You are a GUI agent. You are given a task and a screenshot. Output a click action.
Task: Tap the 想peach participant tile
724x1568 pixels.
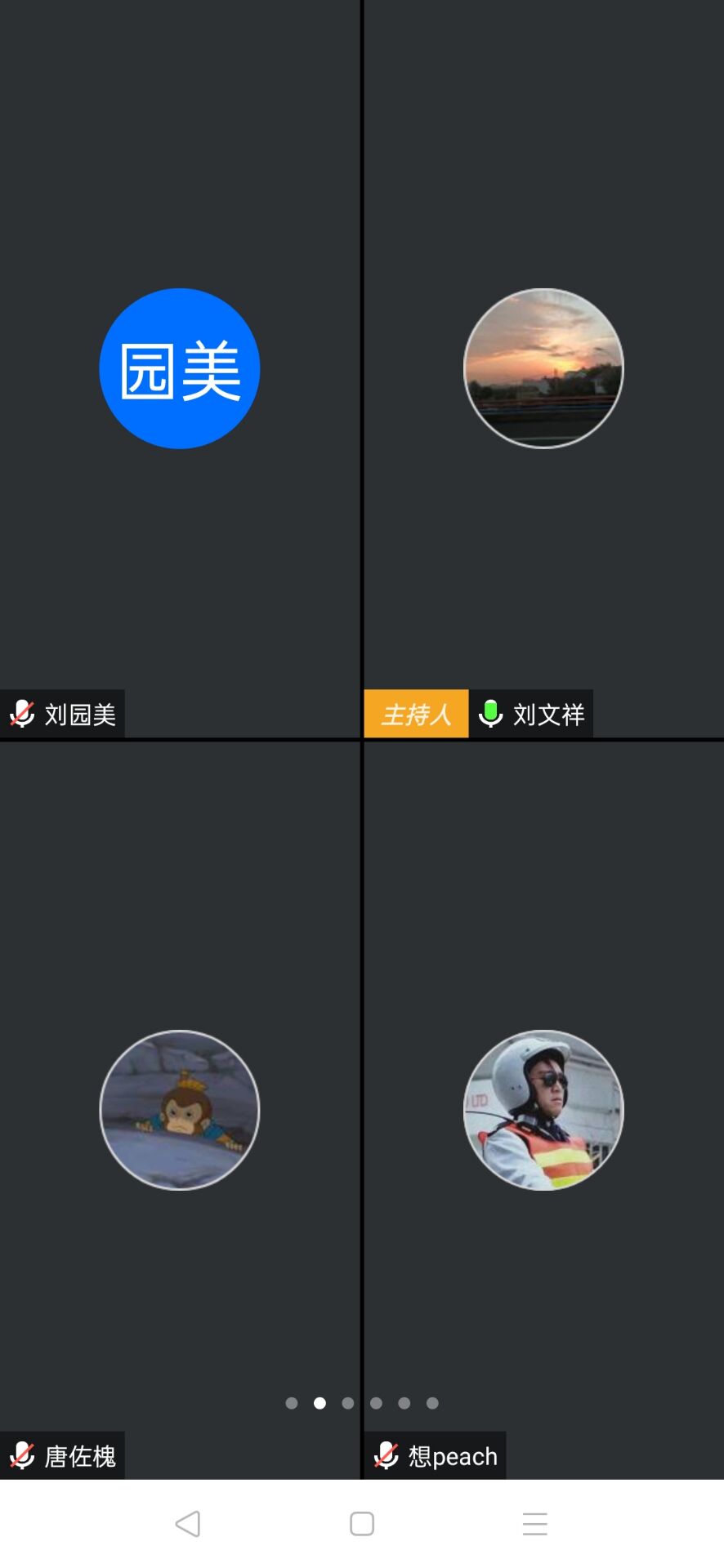pyautogui.click(x=543, y=1110)
